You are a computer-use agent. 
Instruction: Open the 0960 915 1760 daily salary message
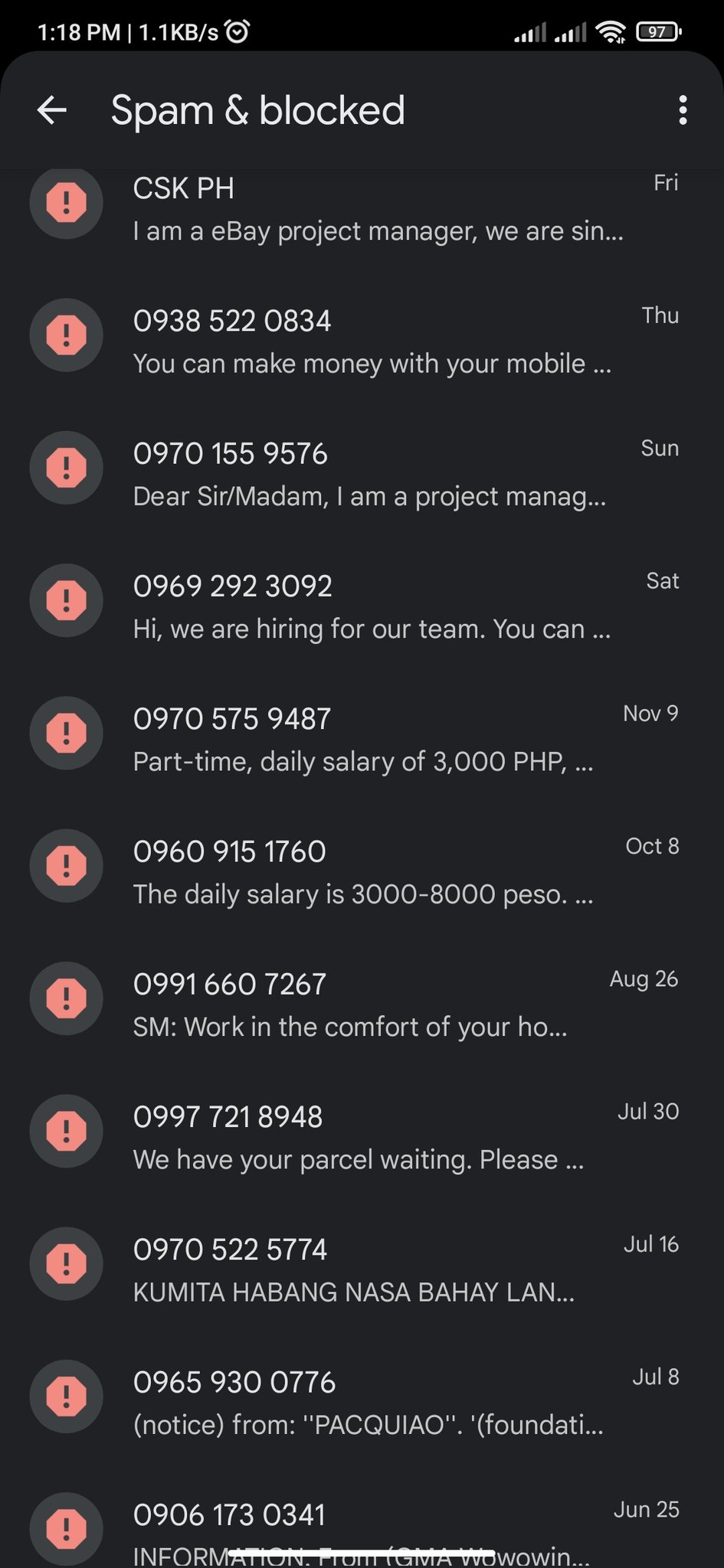tap(362, 866)
